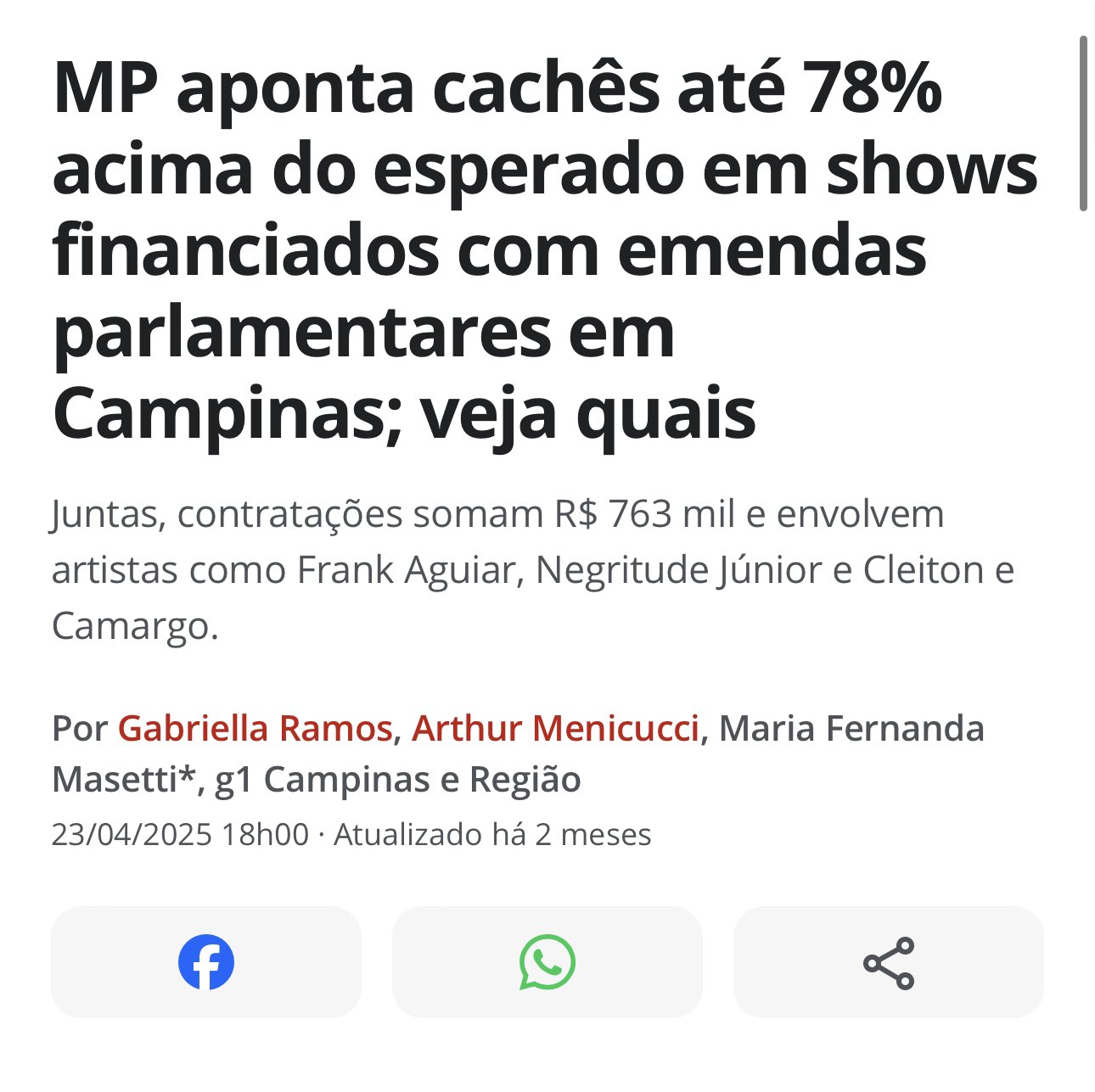Open the general share options

(x=888, y=962)
